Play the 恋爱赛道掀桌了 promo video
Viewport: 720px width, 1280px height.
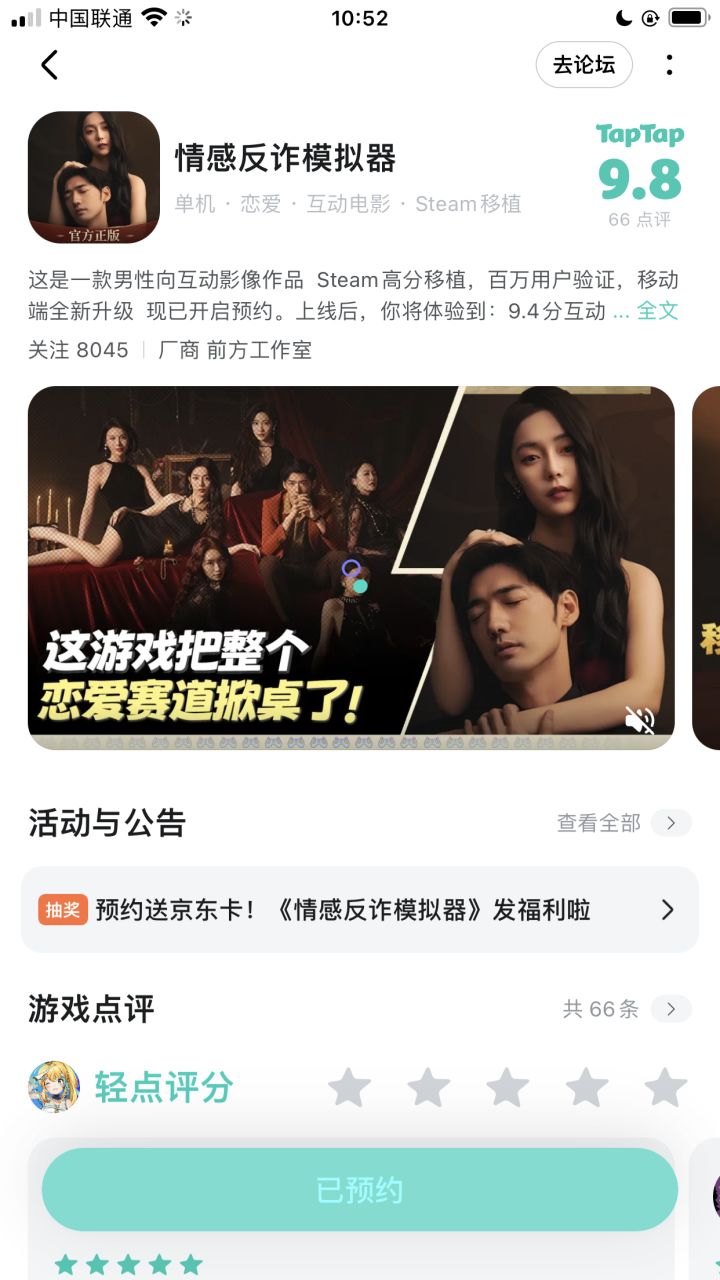click(x=351, y=568)
